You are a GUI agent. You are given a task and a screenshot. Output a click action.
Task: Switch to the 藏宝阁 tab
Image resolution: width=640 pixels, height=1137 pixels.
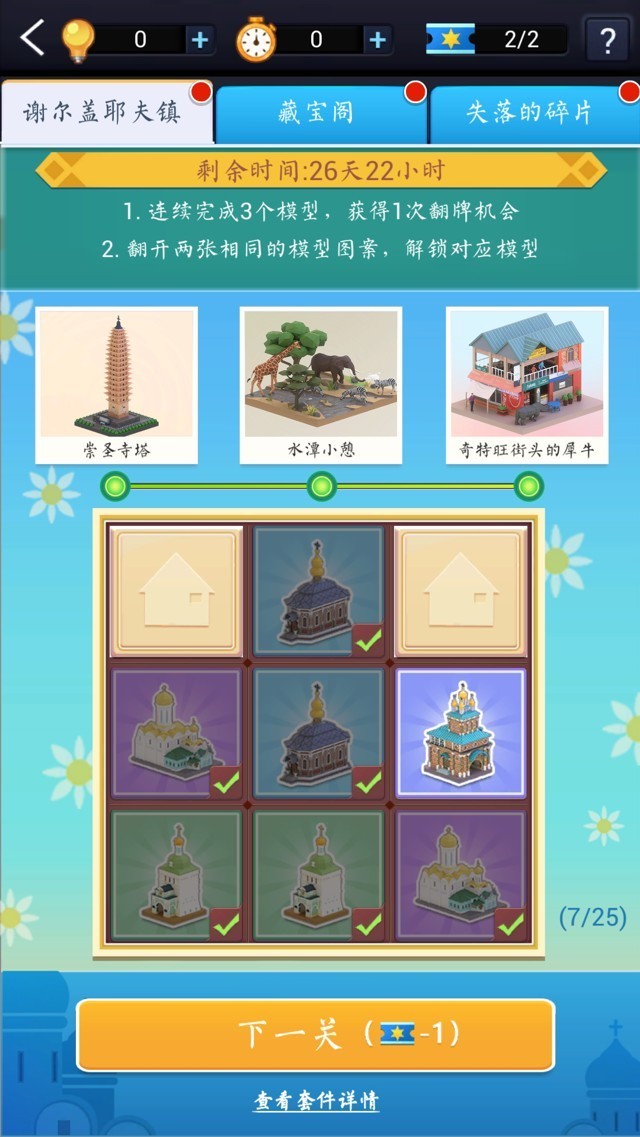pos(320,113)
